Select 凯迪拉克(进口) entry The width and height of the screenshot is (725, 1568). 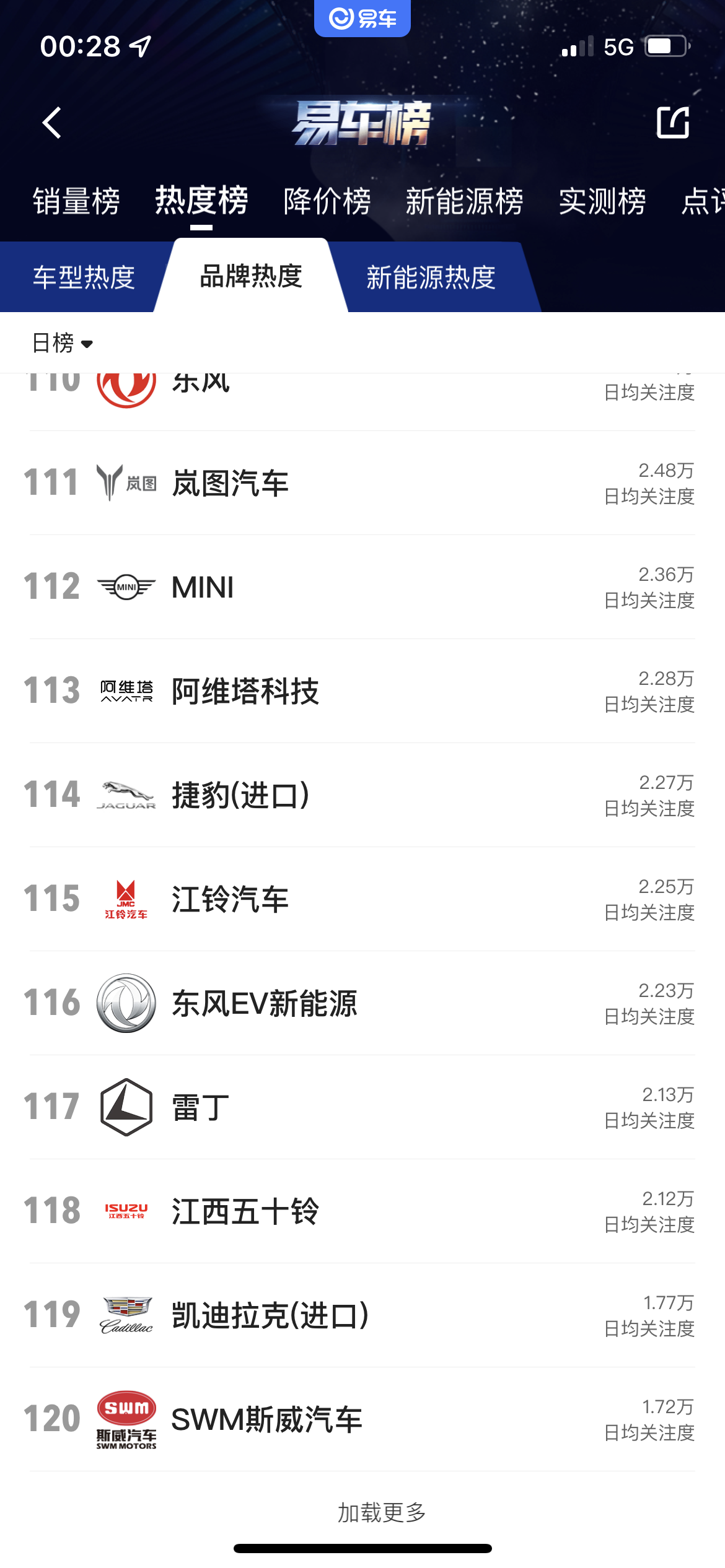pos(362,1315)
